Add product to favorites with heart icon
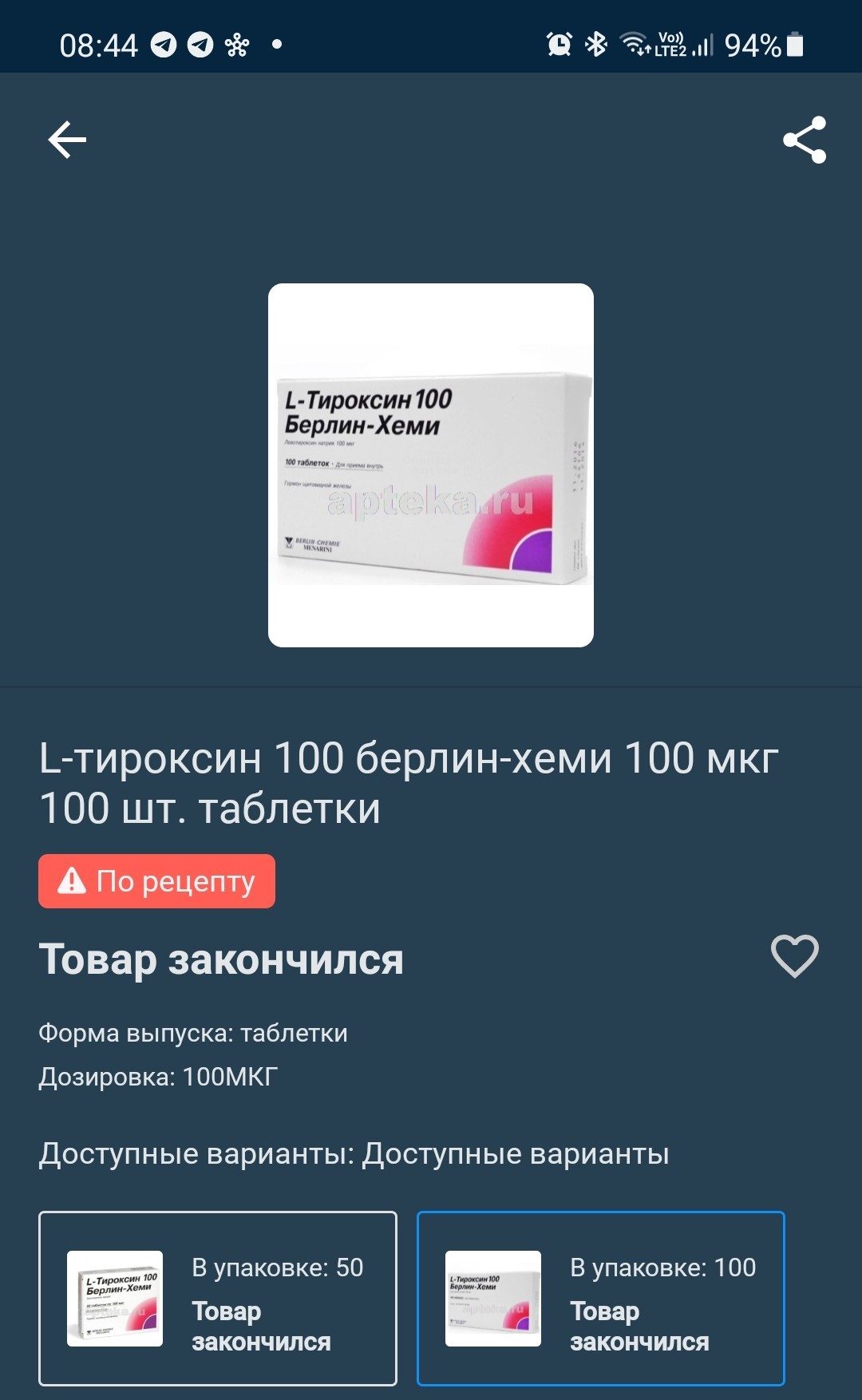 coord(794,955)
